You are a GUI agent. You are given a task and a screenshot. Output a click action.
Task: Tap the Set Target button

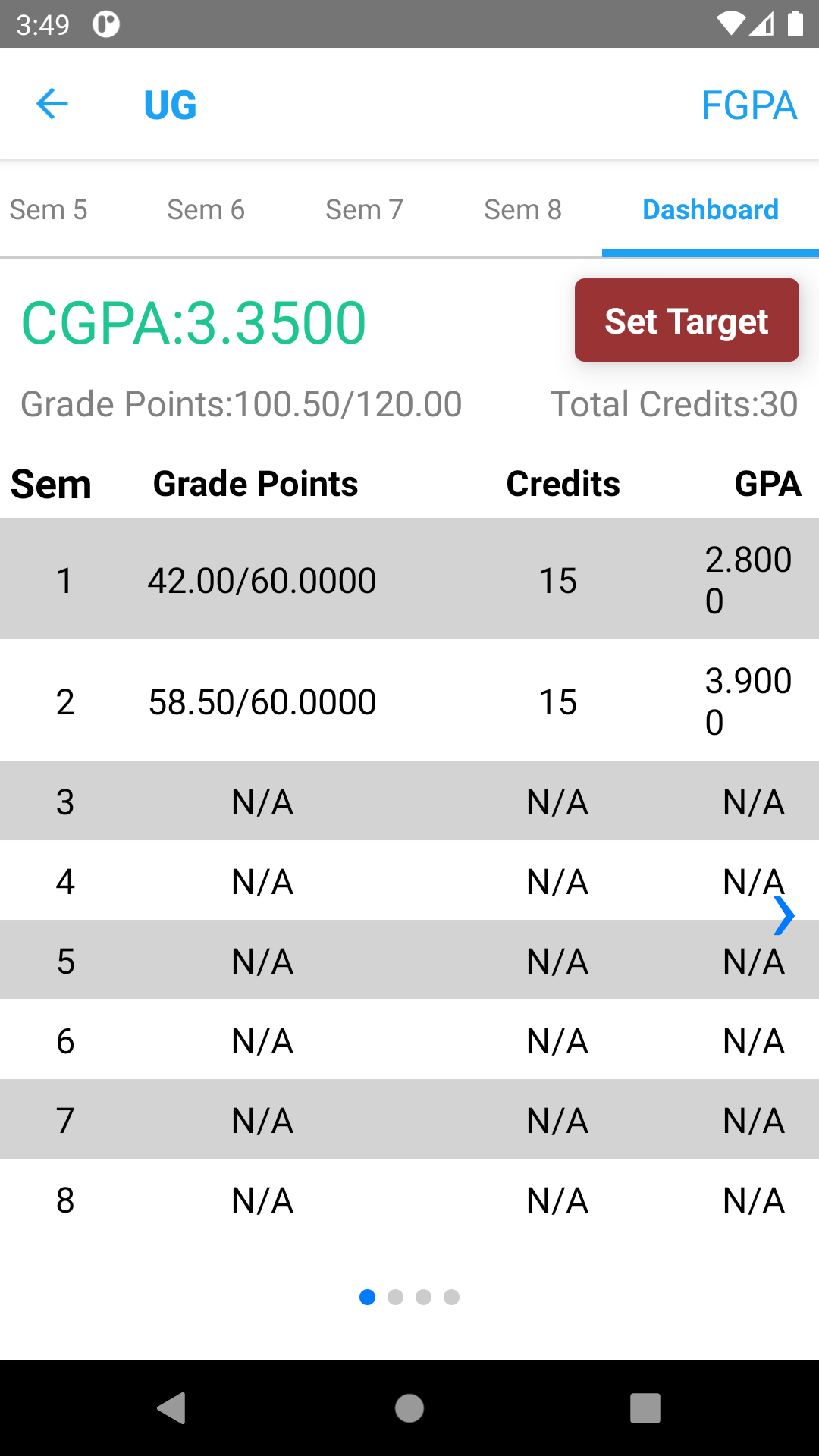coord(686,321)
